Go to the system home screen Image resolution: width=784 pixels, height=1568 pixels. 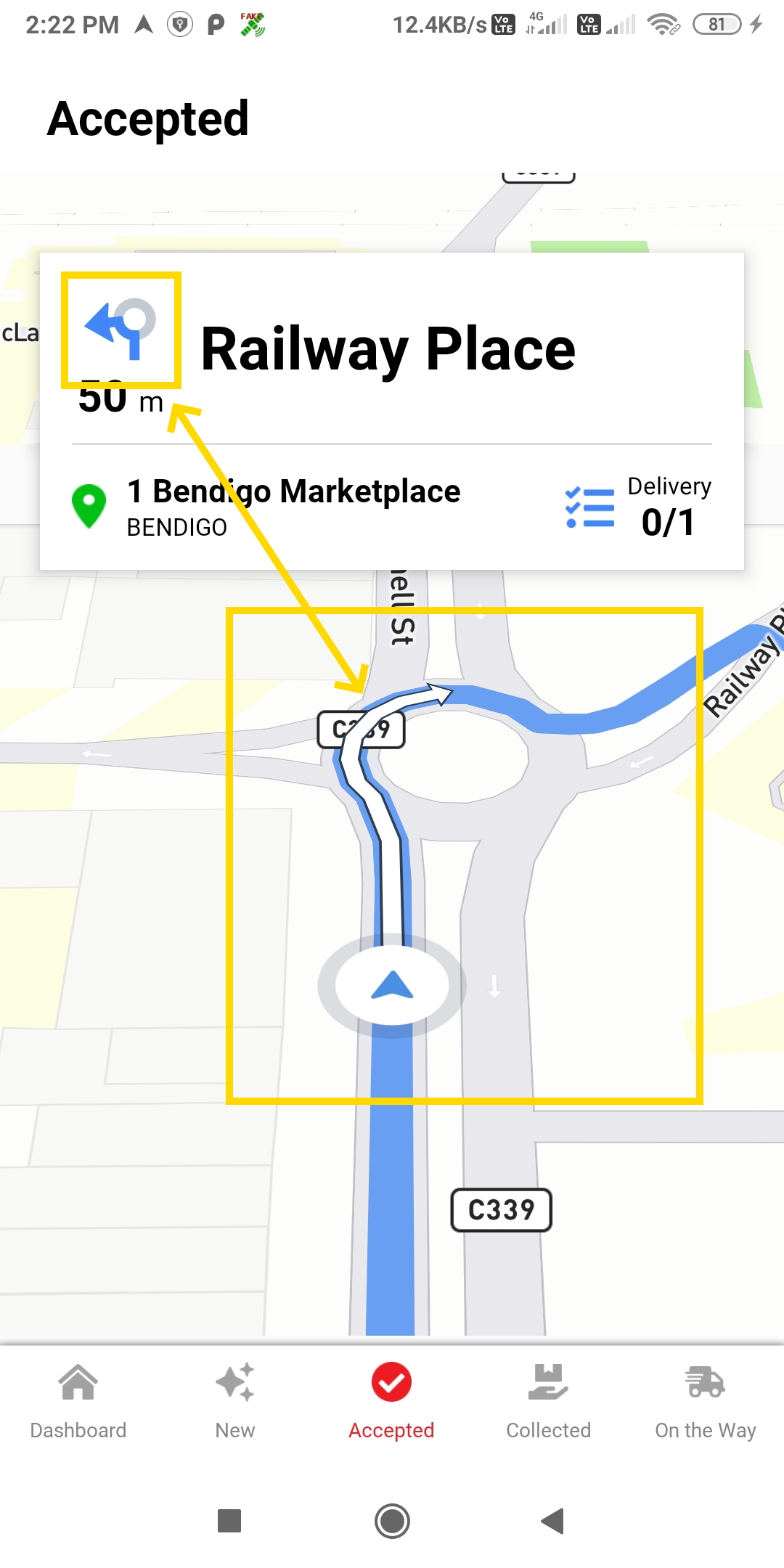pyautogui.click(x=392, y=1521)
